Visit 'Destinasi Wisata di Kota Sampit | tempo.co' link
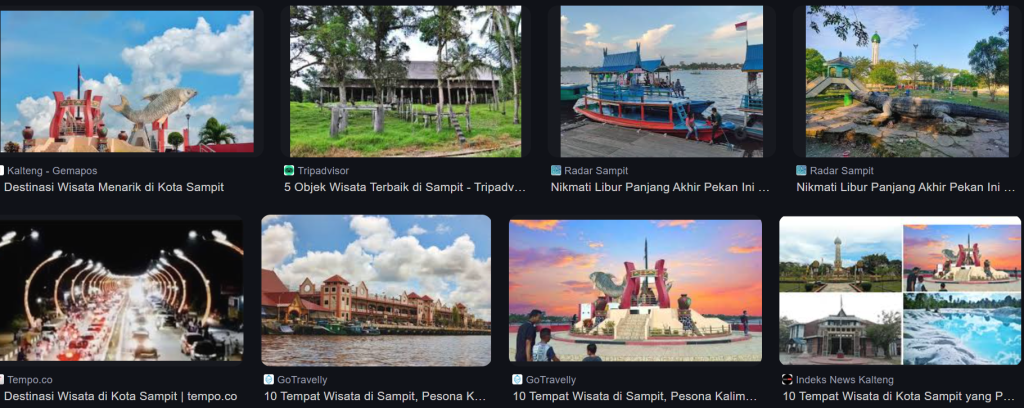1024x408 pixels. (x=121, y=396)
